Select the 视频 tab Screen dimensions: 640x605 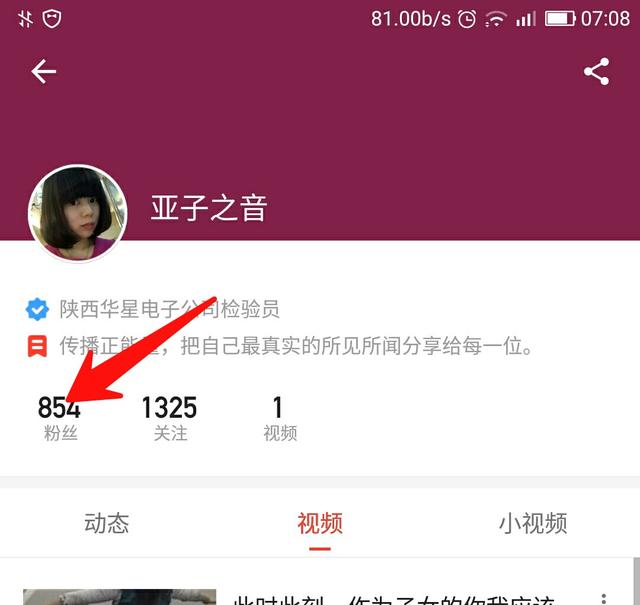tap(320, 523)
